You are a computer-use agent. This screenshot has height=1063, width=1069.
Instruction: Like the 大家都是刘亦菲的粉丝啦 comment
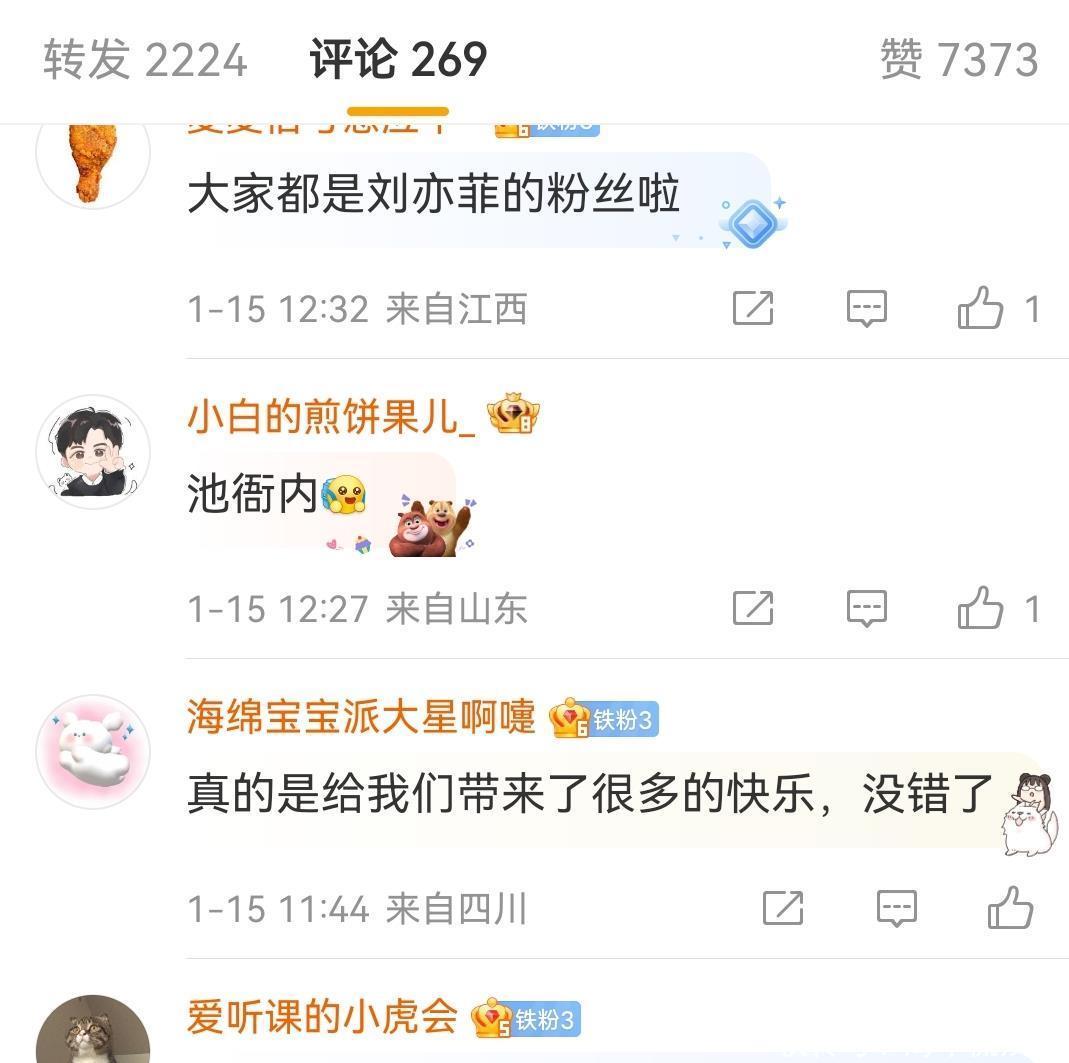tap(981, 308)
